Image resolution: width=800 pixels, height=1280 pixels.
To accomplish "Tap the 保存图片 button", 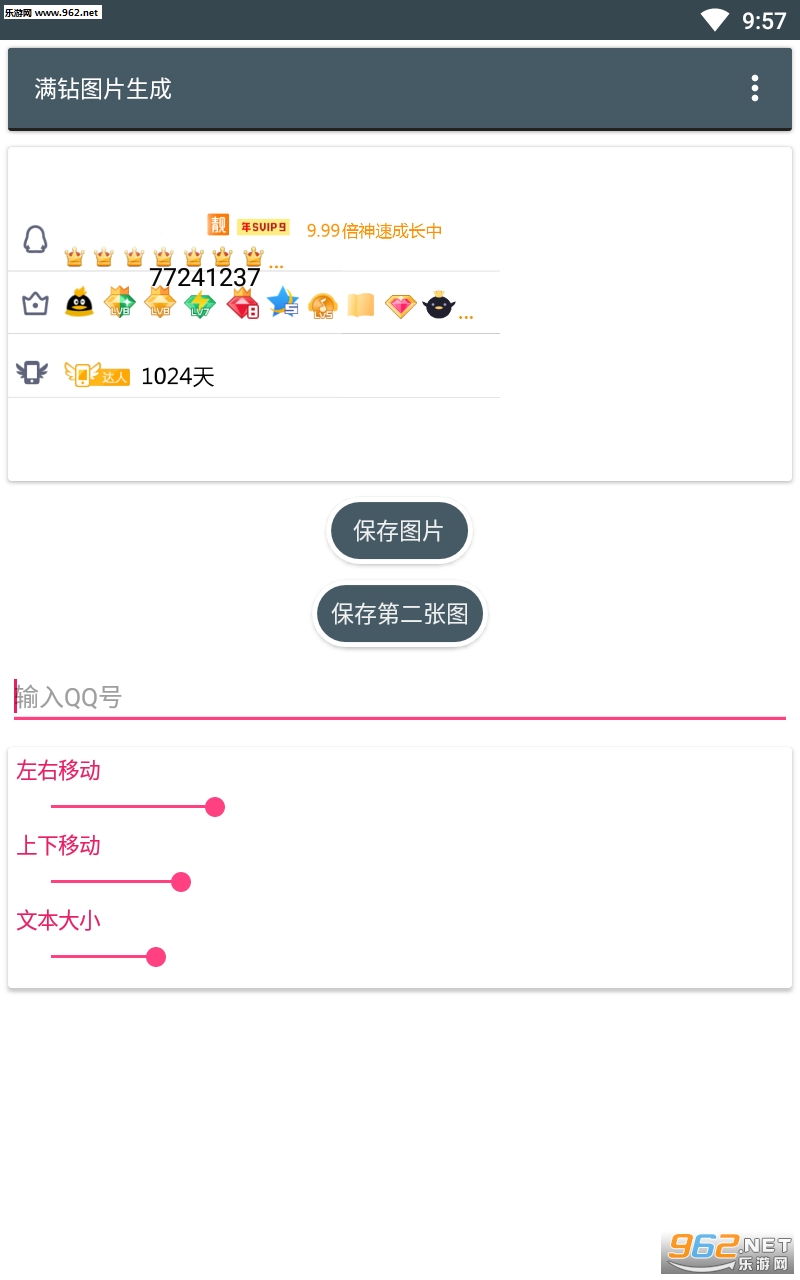I will (399, 531).
